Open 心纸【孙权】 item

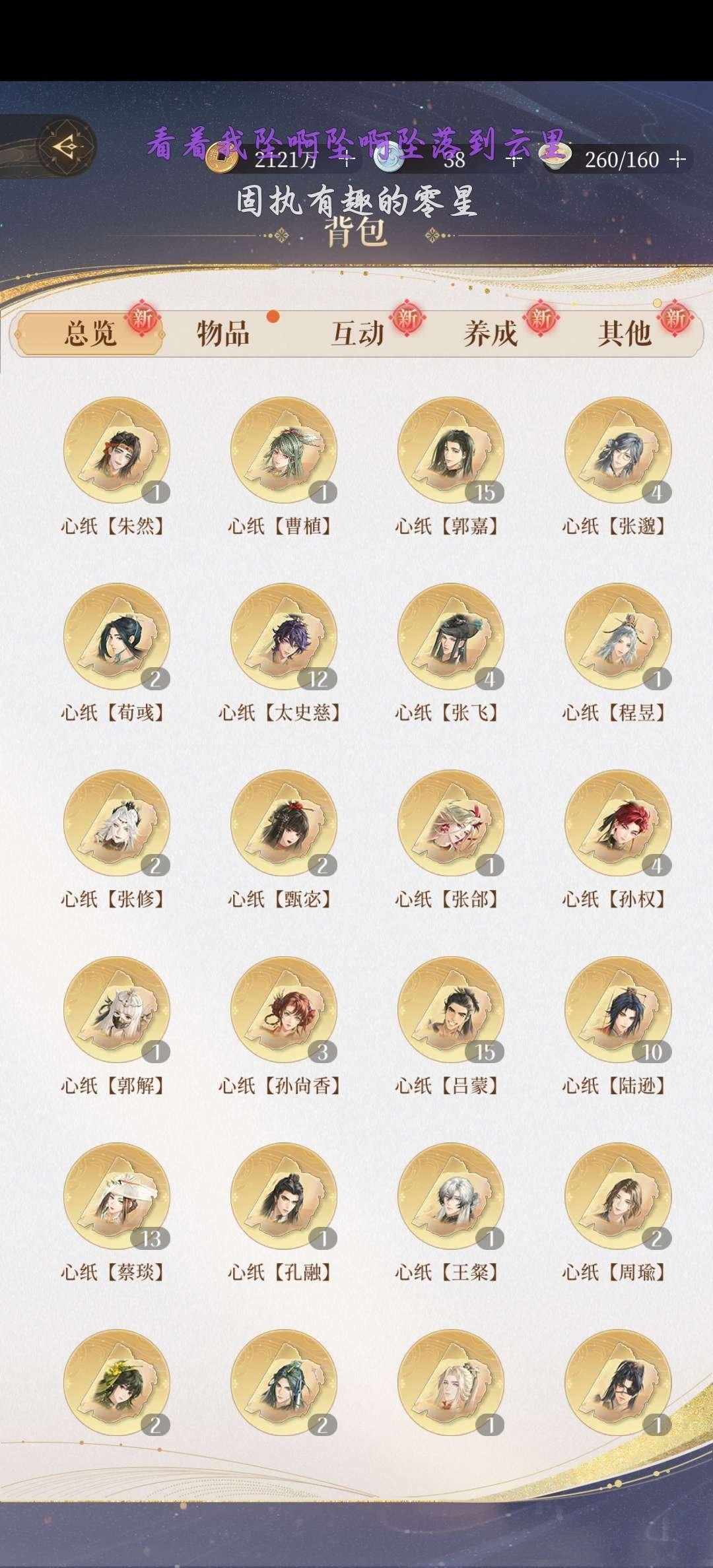[618, 824]
